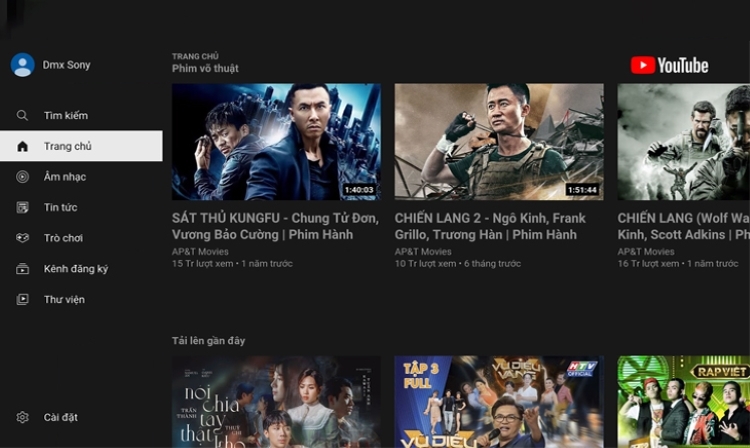Open the Trò chơi section

pyautogui.click(x=62, y=238)
